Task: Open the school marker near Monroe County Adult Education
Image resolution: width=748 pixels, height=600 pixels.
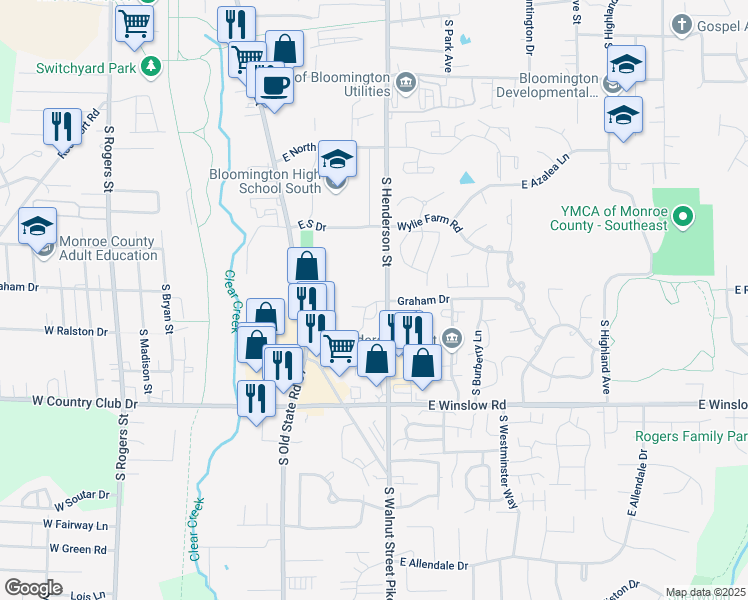Action: point(38,228)
